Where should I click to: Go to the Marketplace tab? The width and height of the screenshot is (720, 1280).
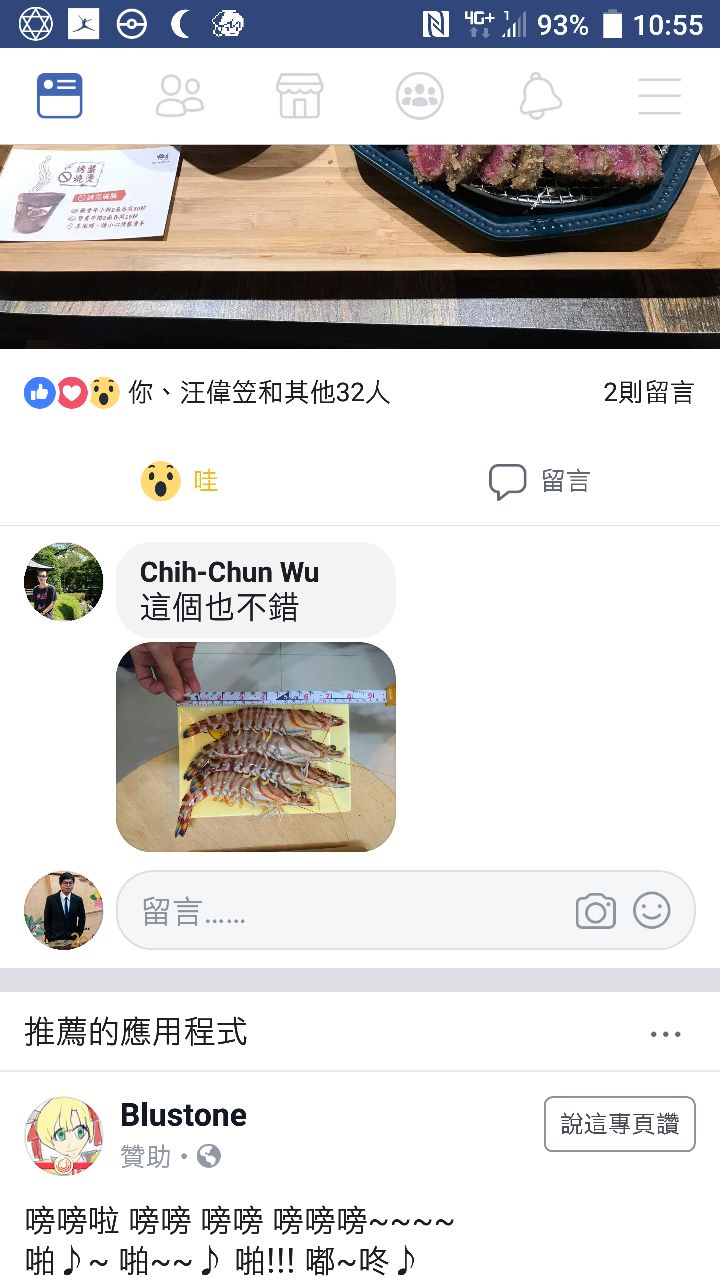tap(300, 97)
